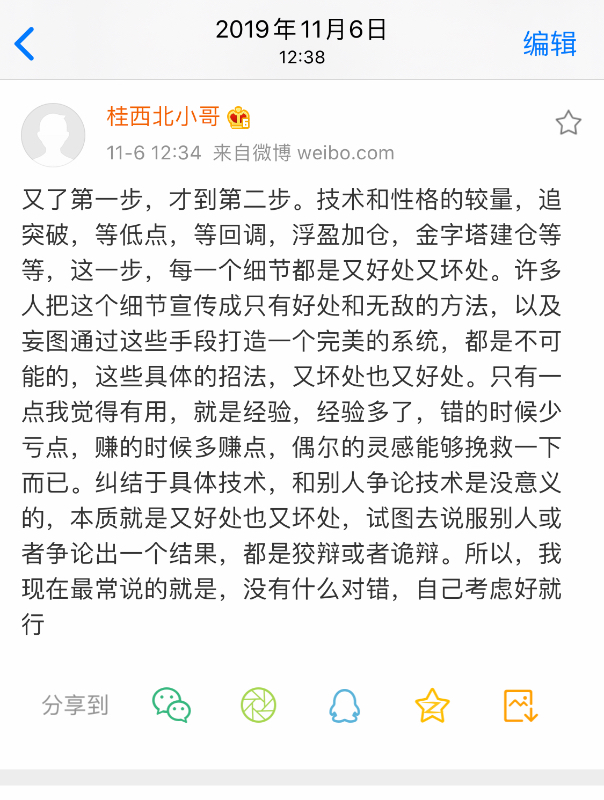The width and height of the screenshot is (604, 800).
Task: Open the 桂西北小哥 username link
Action: [163, 117]
